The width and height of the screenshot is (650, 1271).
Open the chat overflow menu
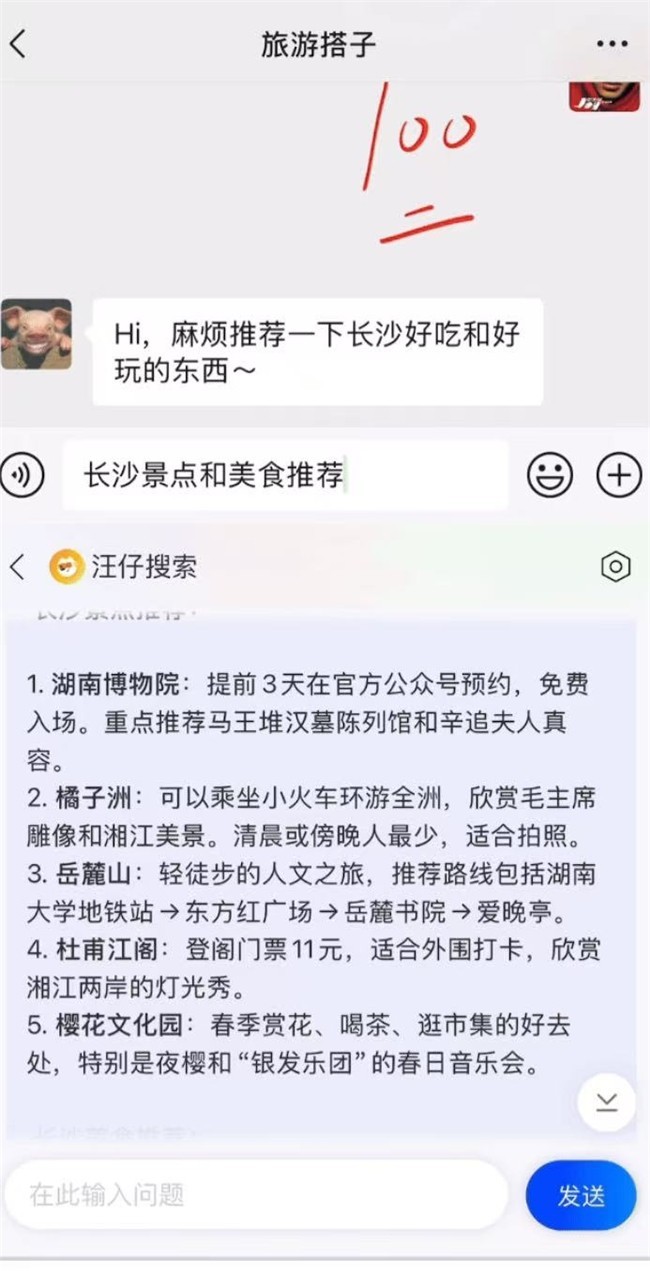(611, 44)
